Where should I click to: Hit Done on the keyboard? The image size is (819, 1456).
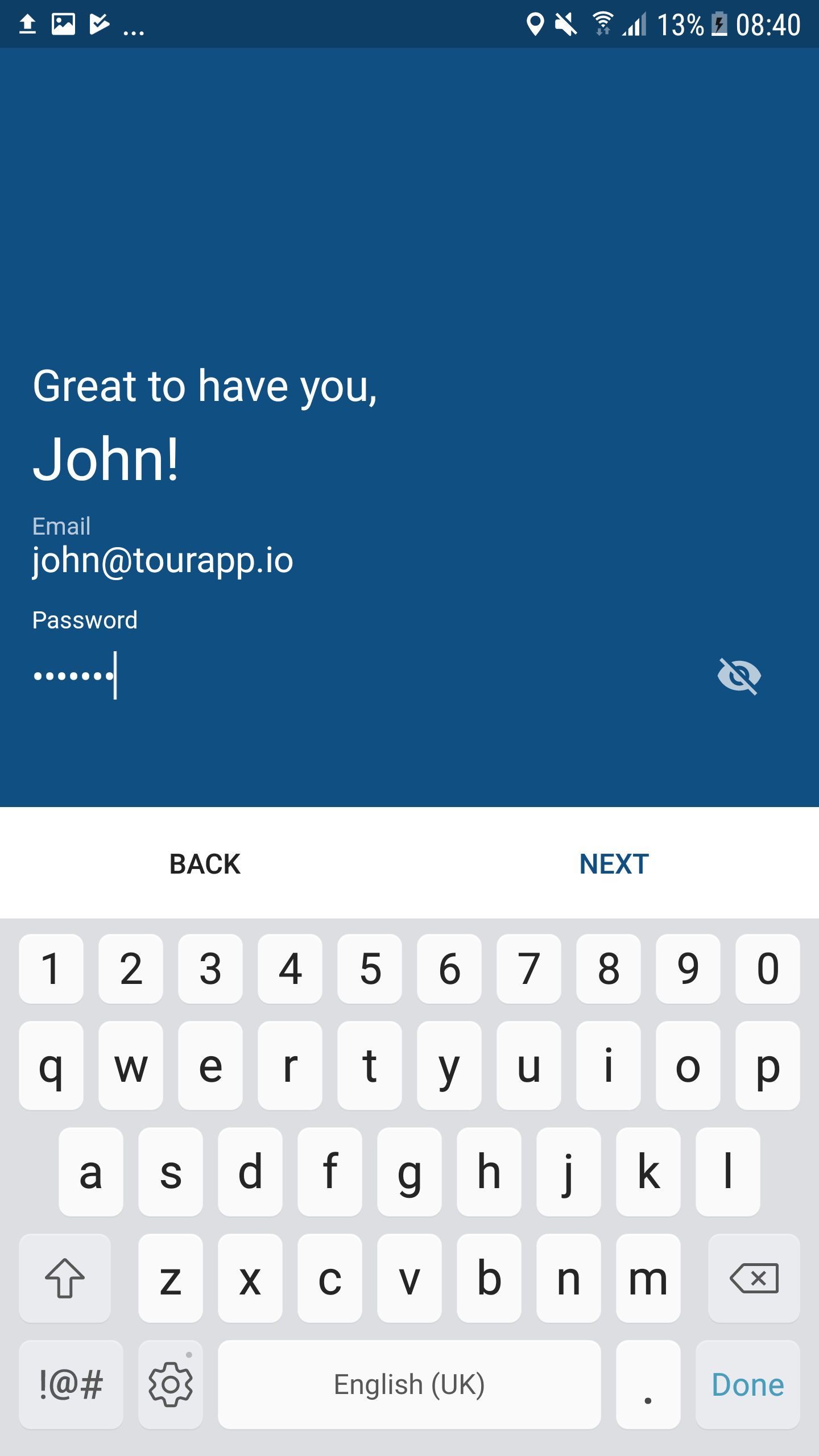747,1384
